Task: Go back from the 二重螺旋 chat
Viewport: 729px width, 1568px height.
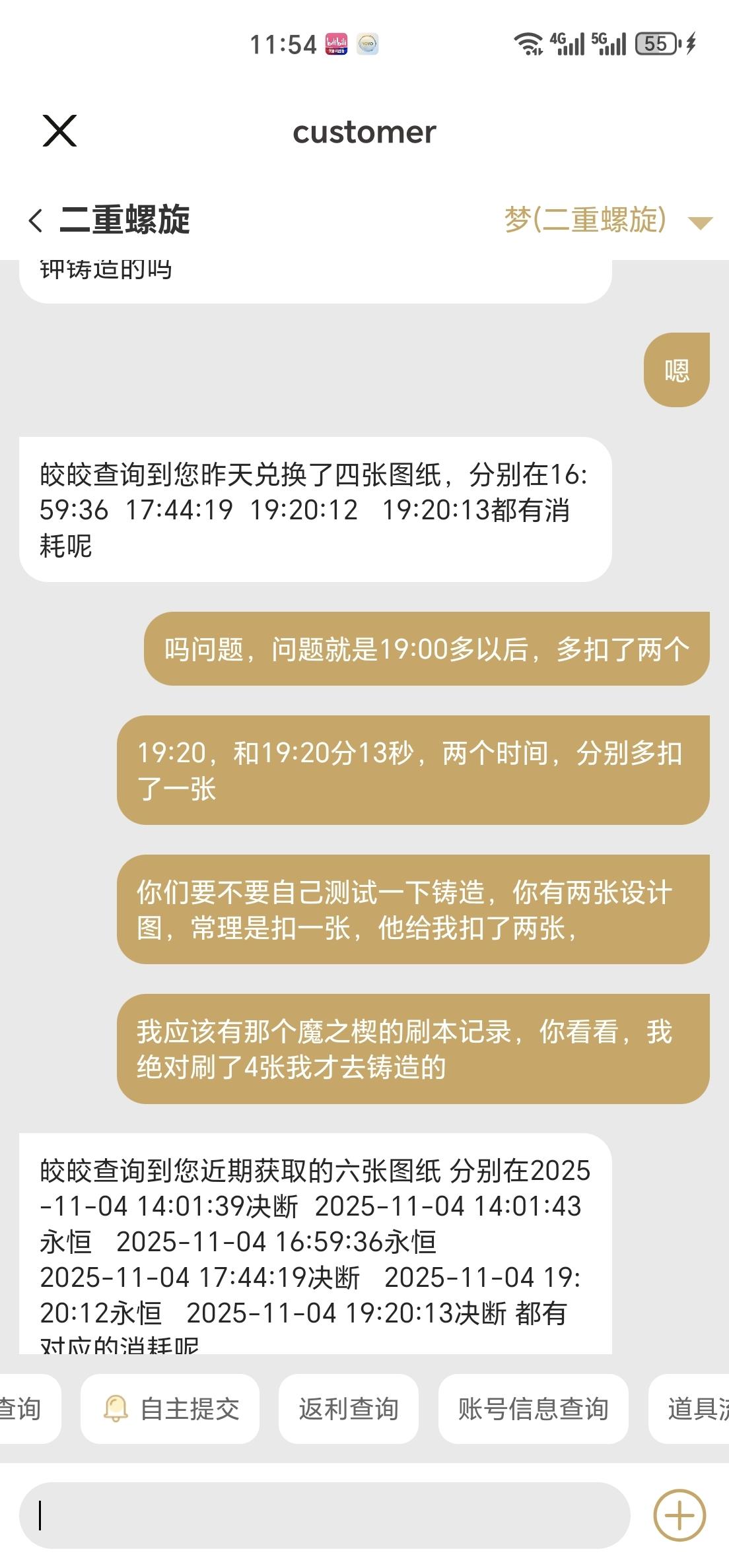Action: (x=36, y=220)
